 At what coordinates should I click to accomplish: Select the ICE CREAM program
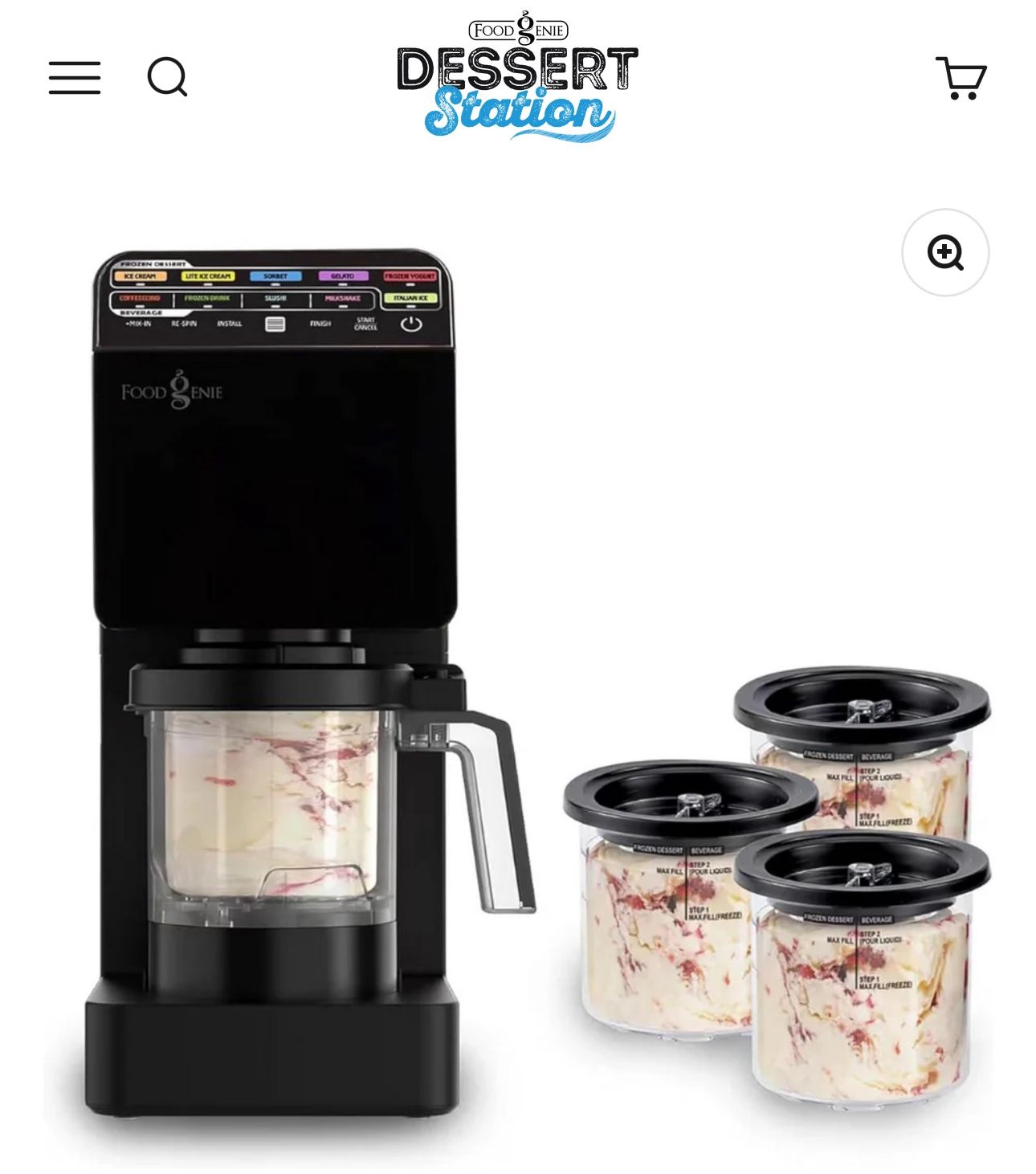pyautogui.click(x=140, y=276)
